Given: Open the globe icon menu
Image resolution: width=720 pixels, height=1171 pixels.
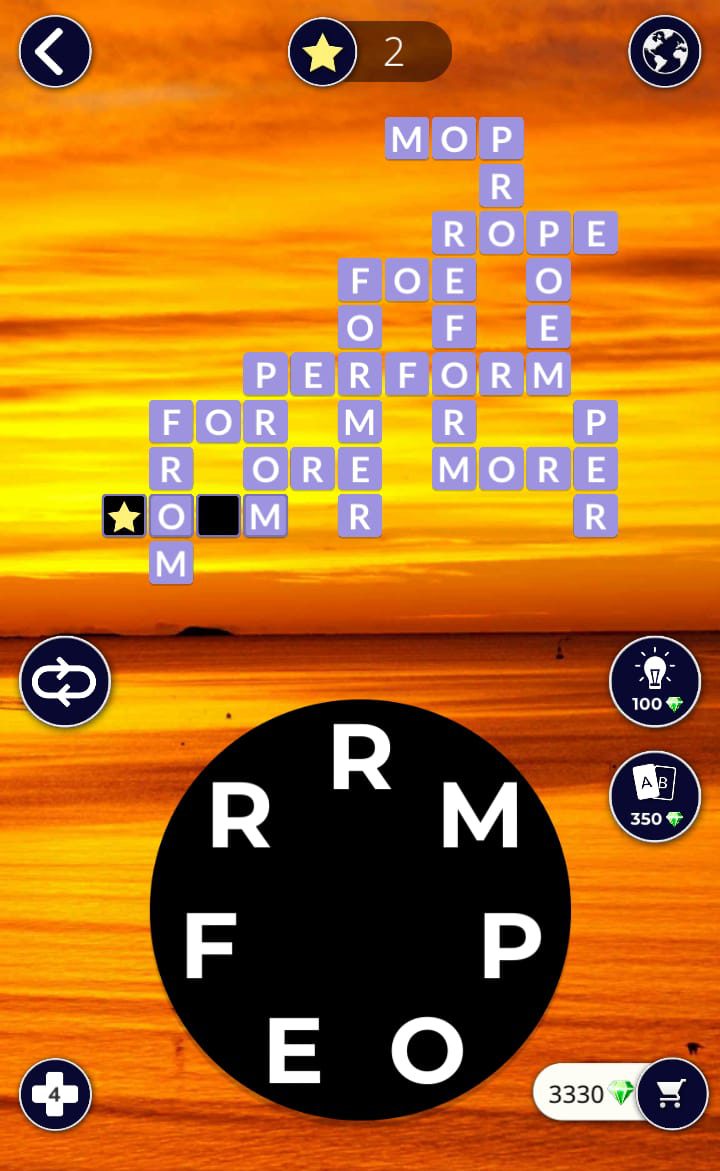Looking at the screenshot, I should [x=664, y=51].
